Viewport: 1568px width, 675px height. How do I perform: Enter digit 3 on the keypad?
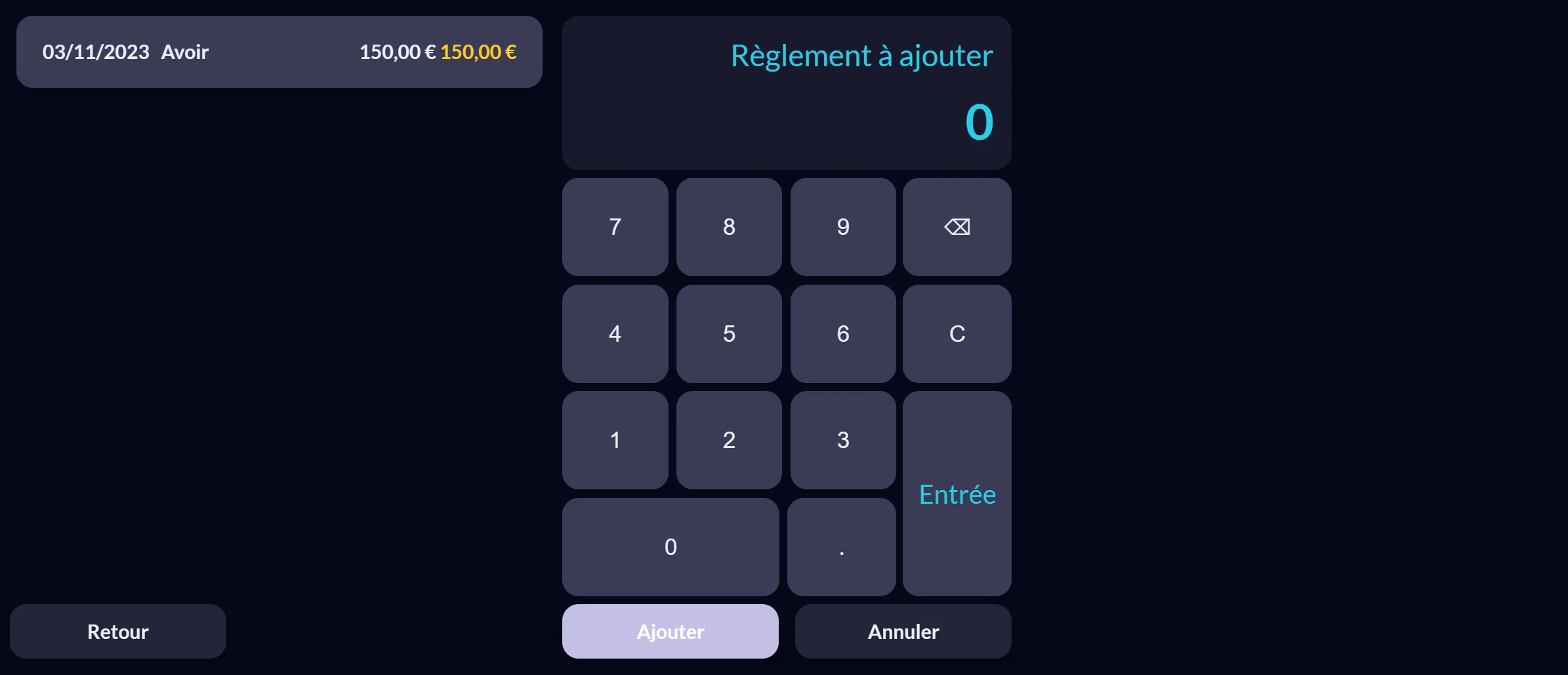(x=843, y=440)
